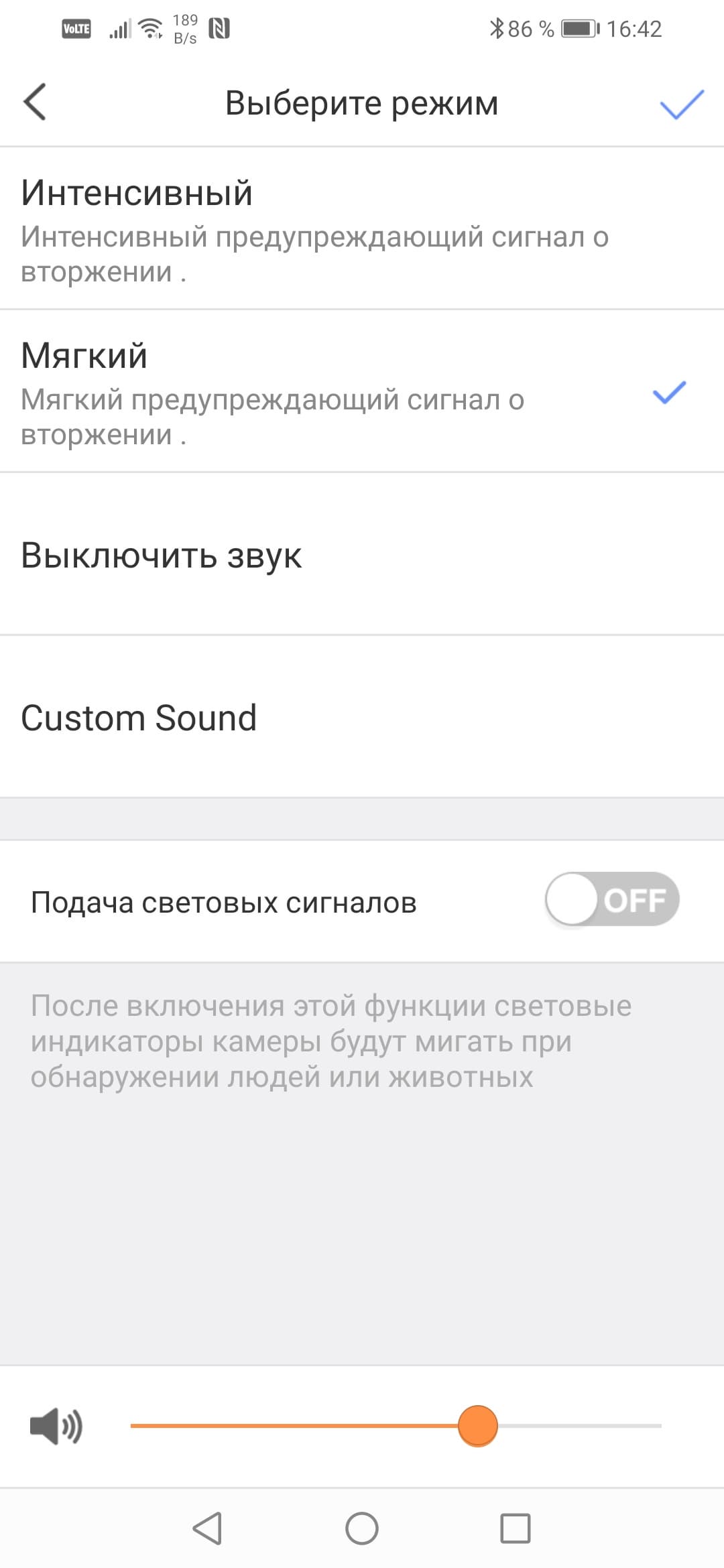
Task: Open the Custom Sound option
Action: pos(362,718)
